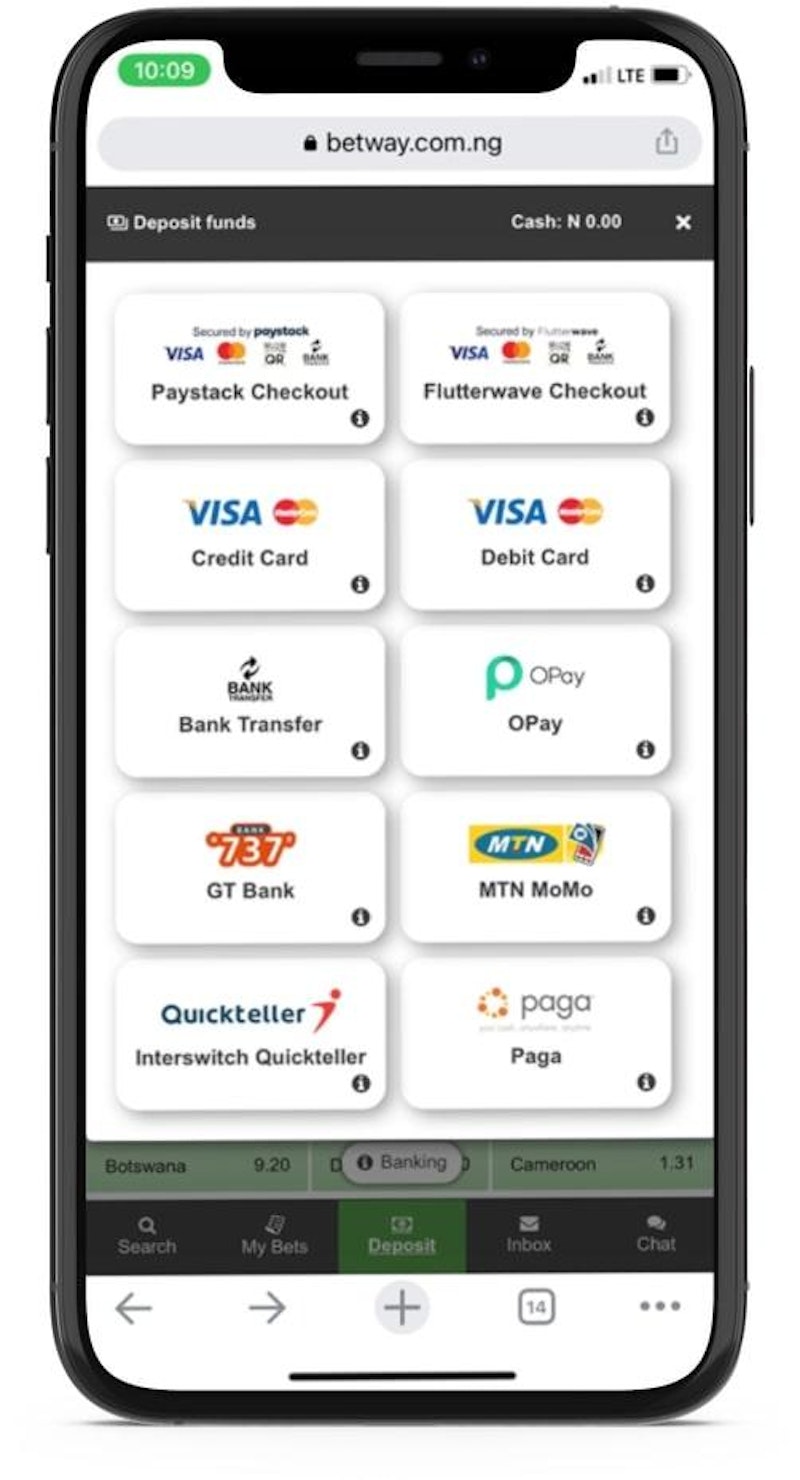Viewport: 800px width, 1480px height.
Task: View info icon on Paga card
Action: (x=646, y=1082)
